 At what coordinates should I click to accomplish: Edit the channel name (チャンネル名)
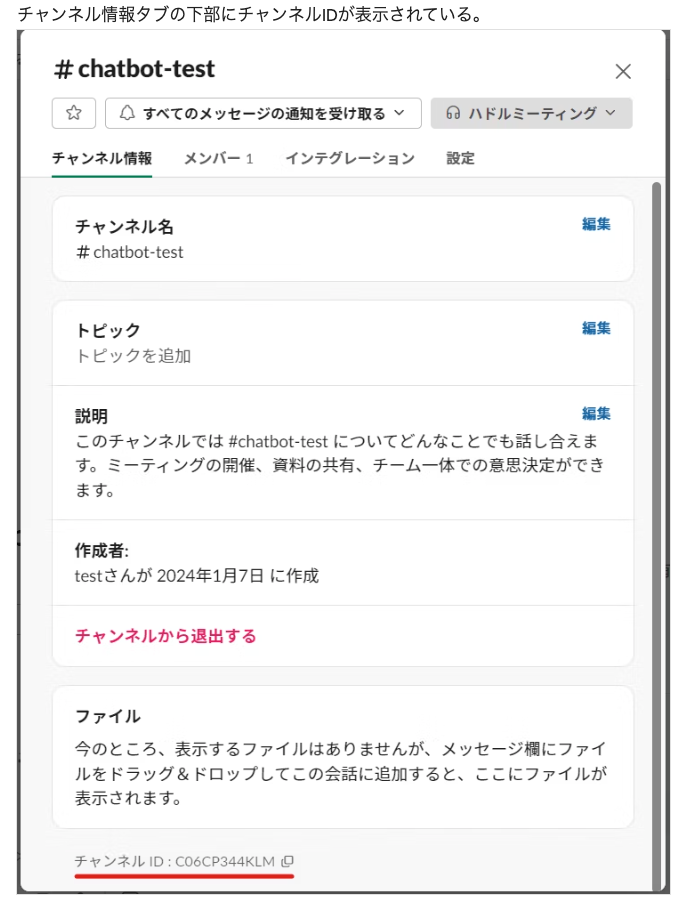tap(596, 224)
